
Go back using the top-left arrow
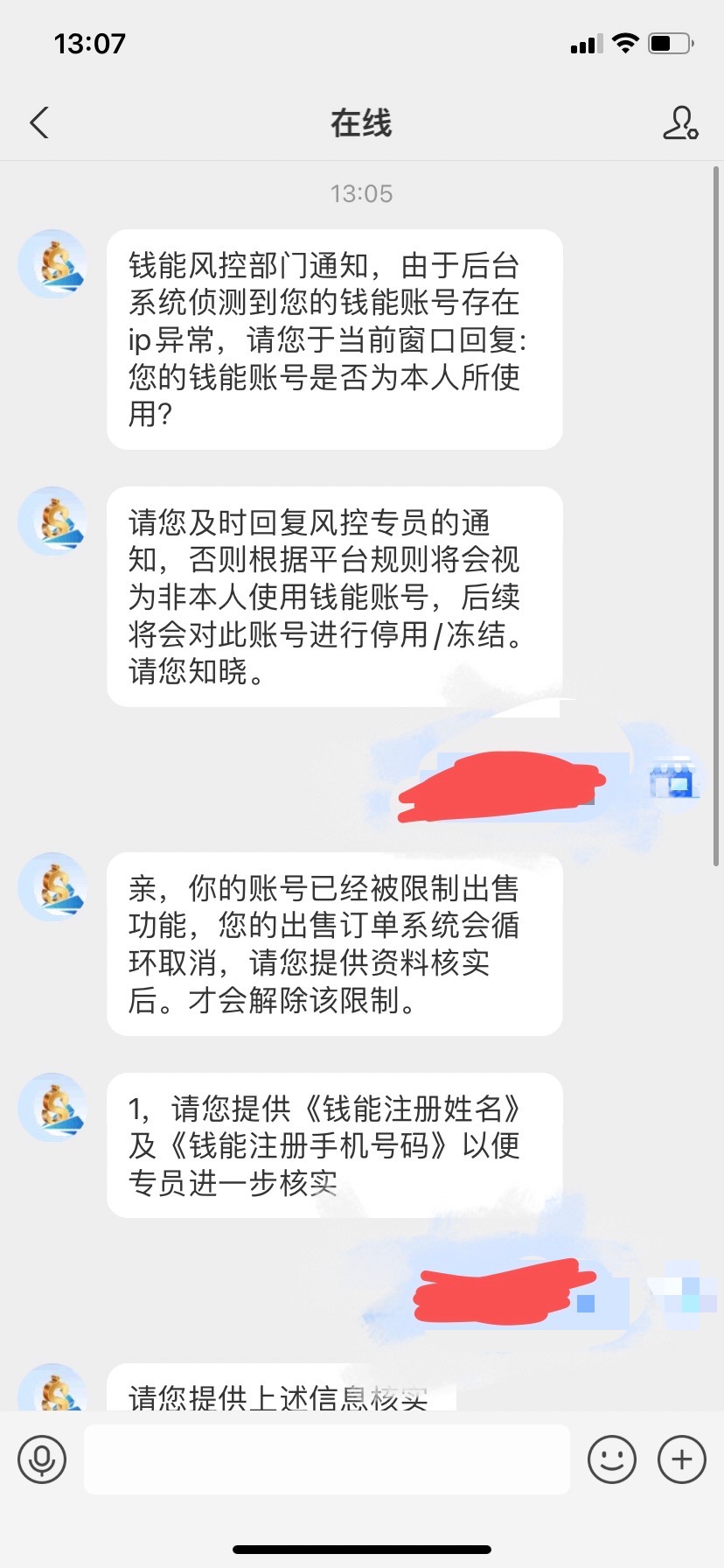tap(39, 123)
